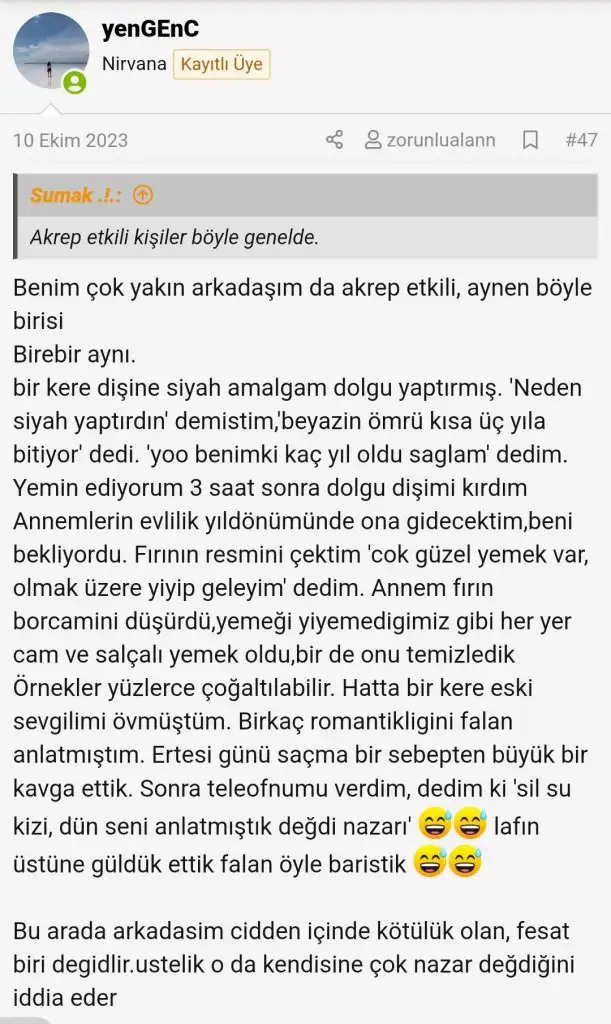Open the zorunlualann user link
This screenshot has height=1024, width=611.
pyautogui.click(x=430, y=140)
